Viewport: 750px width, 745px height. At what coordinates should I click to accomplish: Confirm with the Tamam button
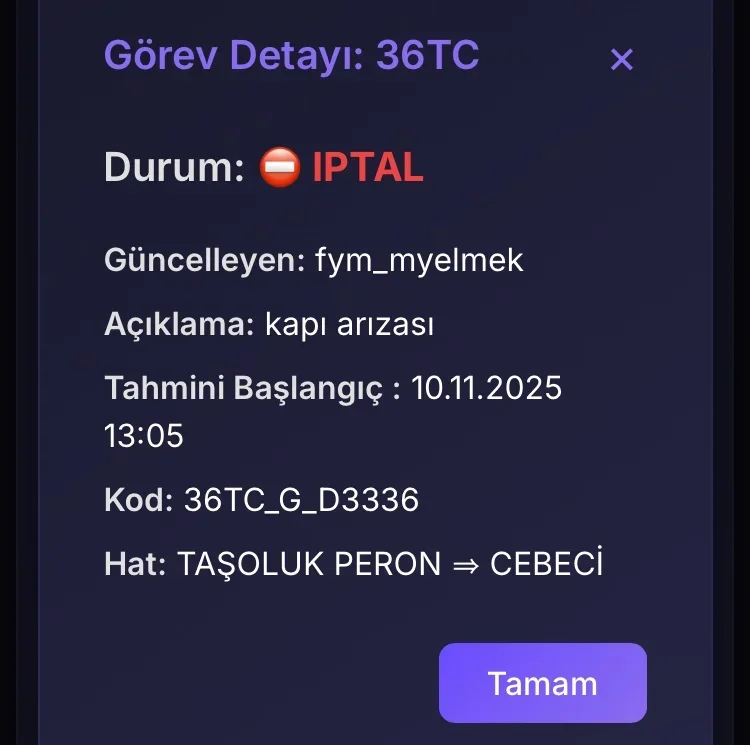click(x=542, y=683)
